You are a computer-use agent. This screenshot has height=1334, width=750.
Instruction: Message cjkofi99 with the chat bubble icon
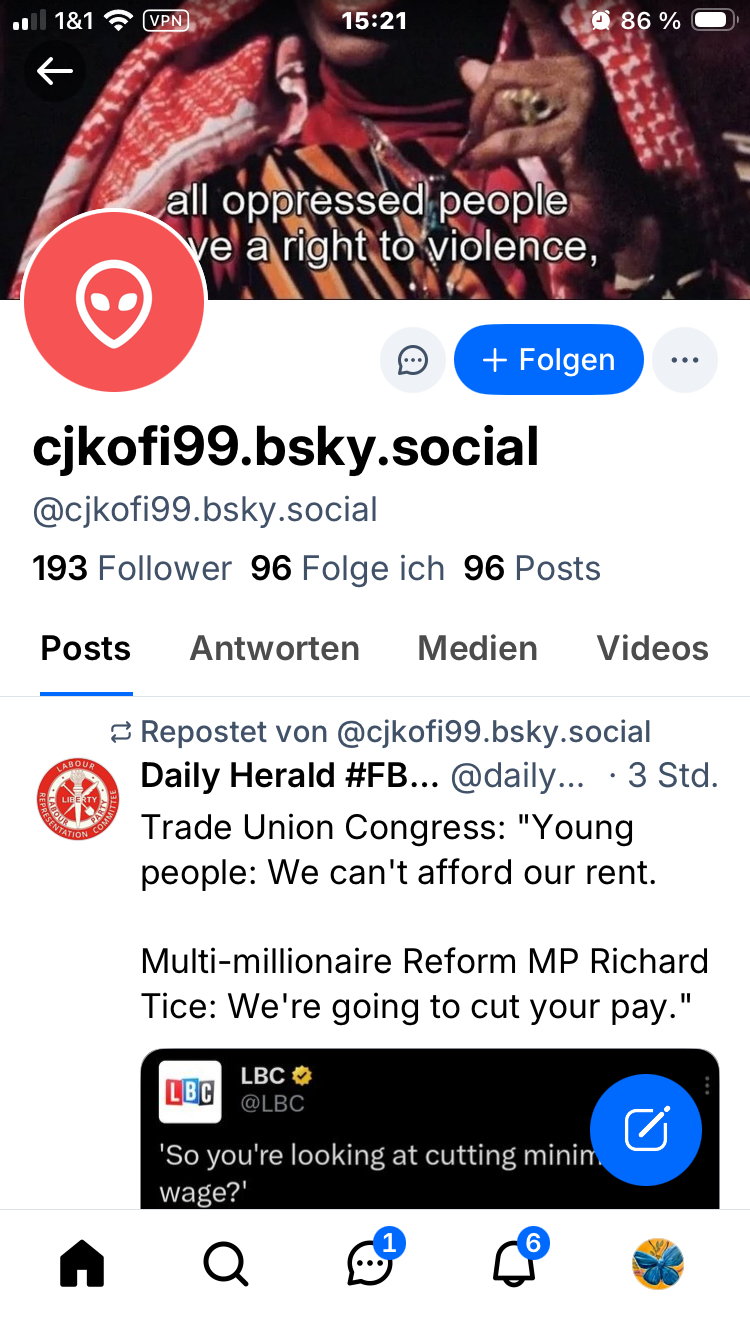(x=412, y=360)
